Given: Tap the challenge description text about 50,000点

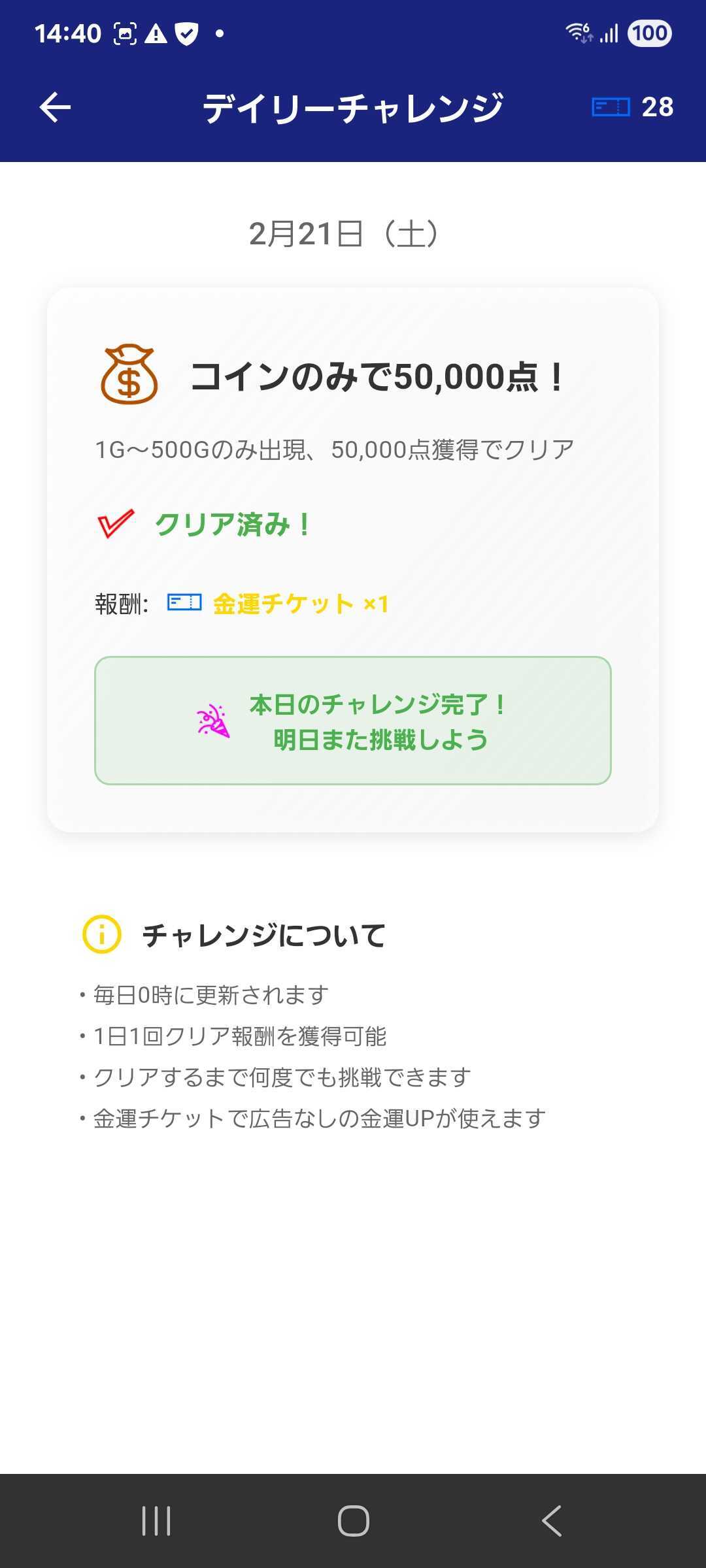Looking at the screenshot, I should 333,448.
